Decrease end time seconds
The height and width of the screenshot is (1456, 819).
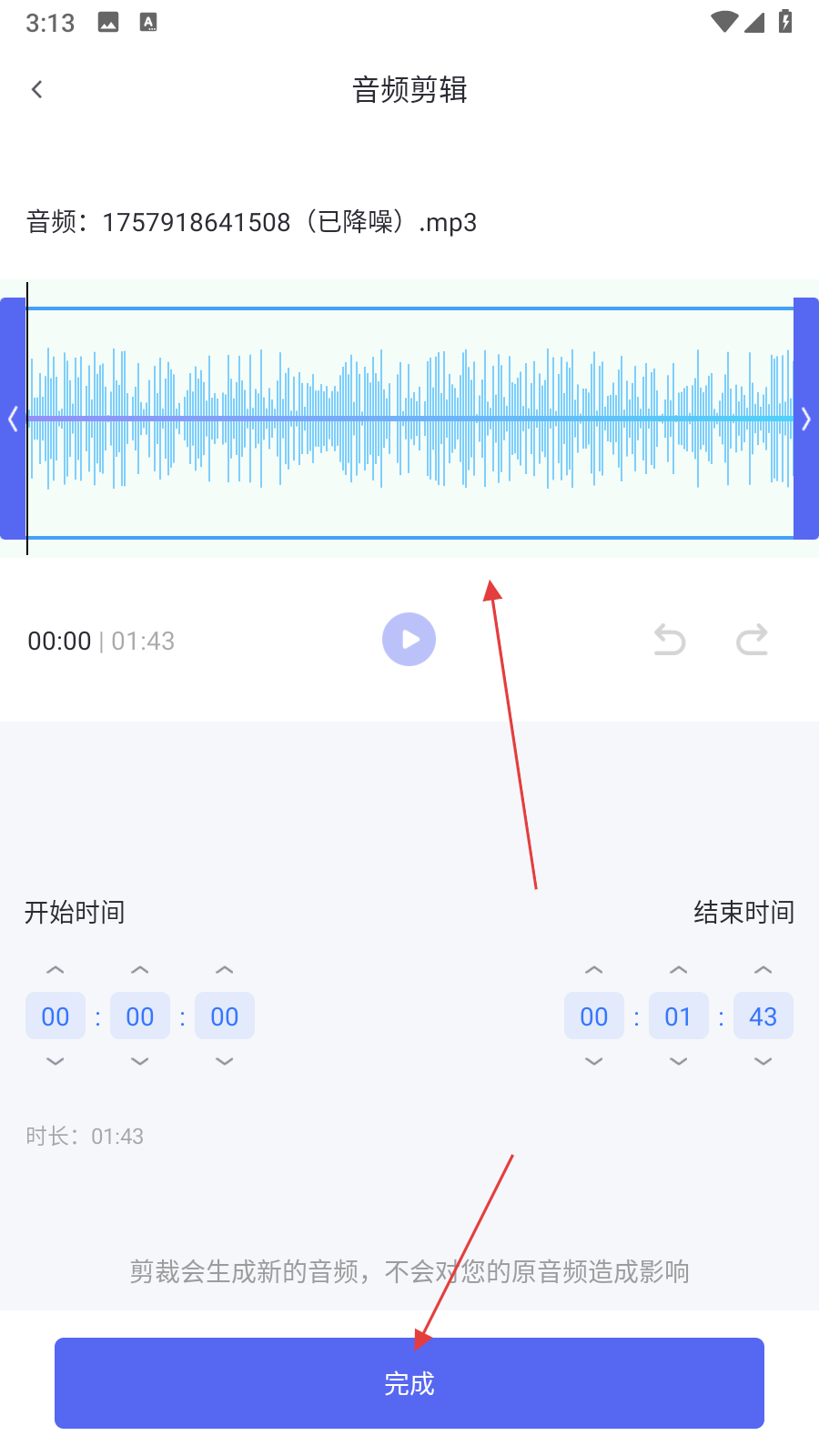pyautogui.click(x=763, y=1061)
